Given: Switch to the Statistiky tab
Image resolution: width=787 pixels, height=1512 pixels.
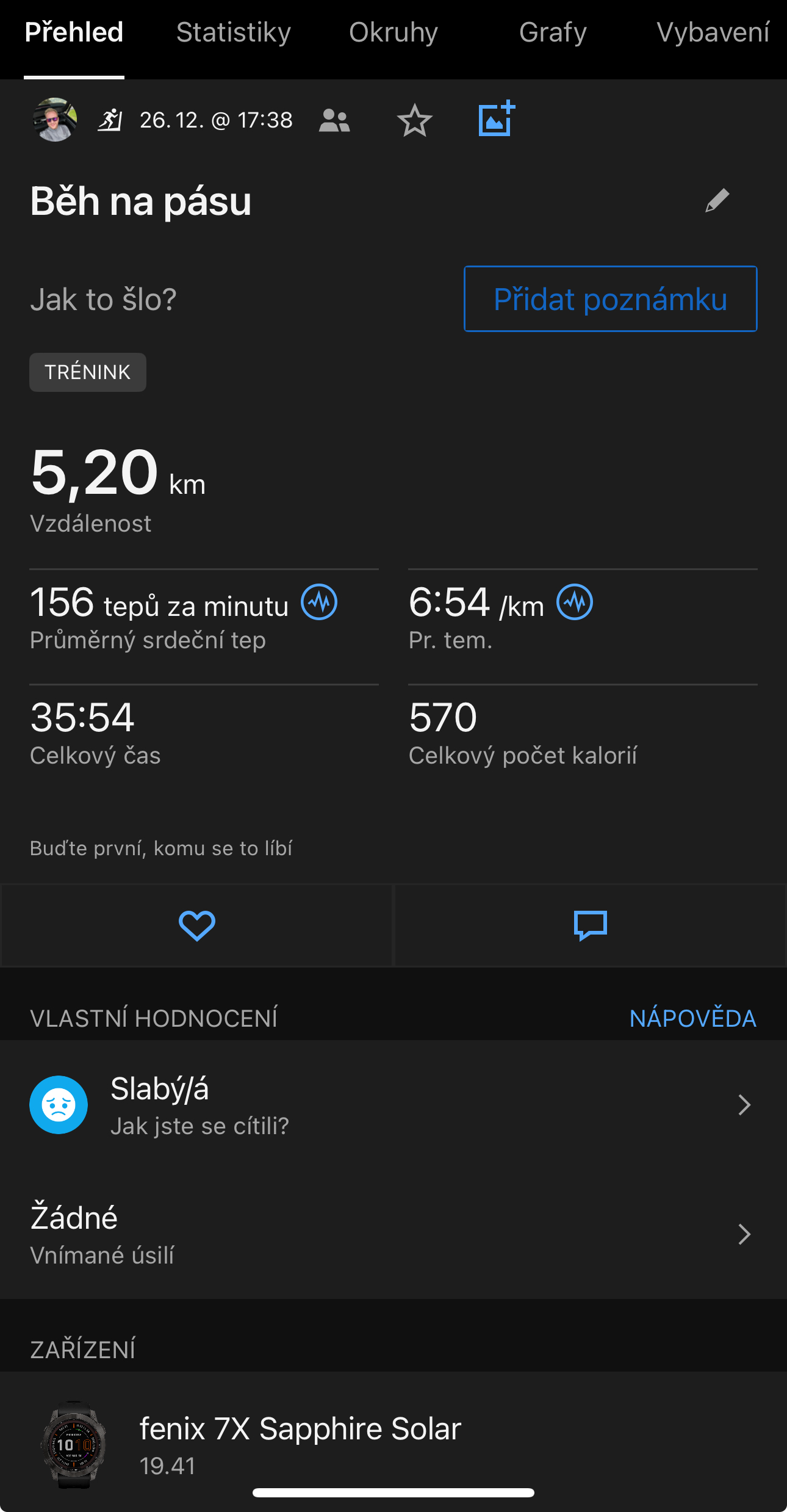Looking at the screenshot, I should tap(233, 33).
